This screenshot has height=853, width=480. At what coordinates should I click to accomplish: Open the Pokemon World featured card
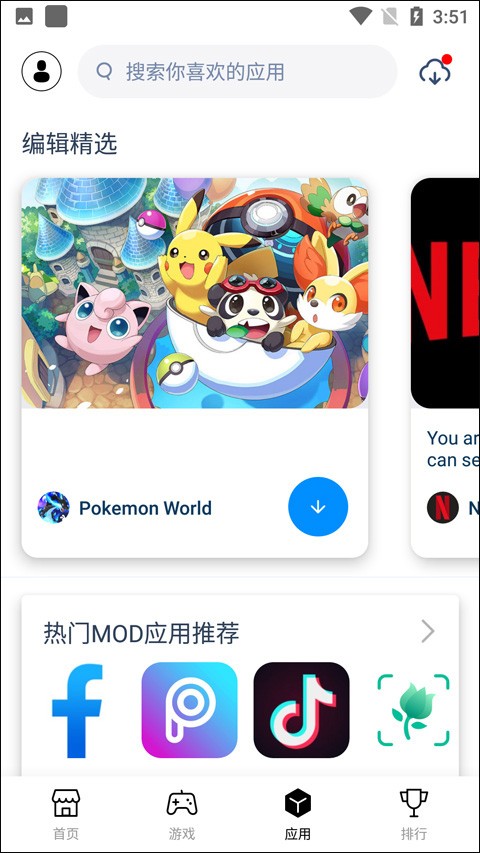pos(195,367)
